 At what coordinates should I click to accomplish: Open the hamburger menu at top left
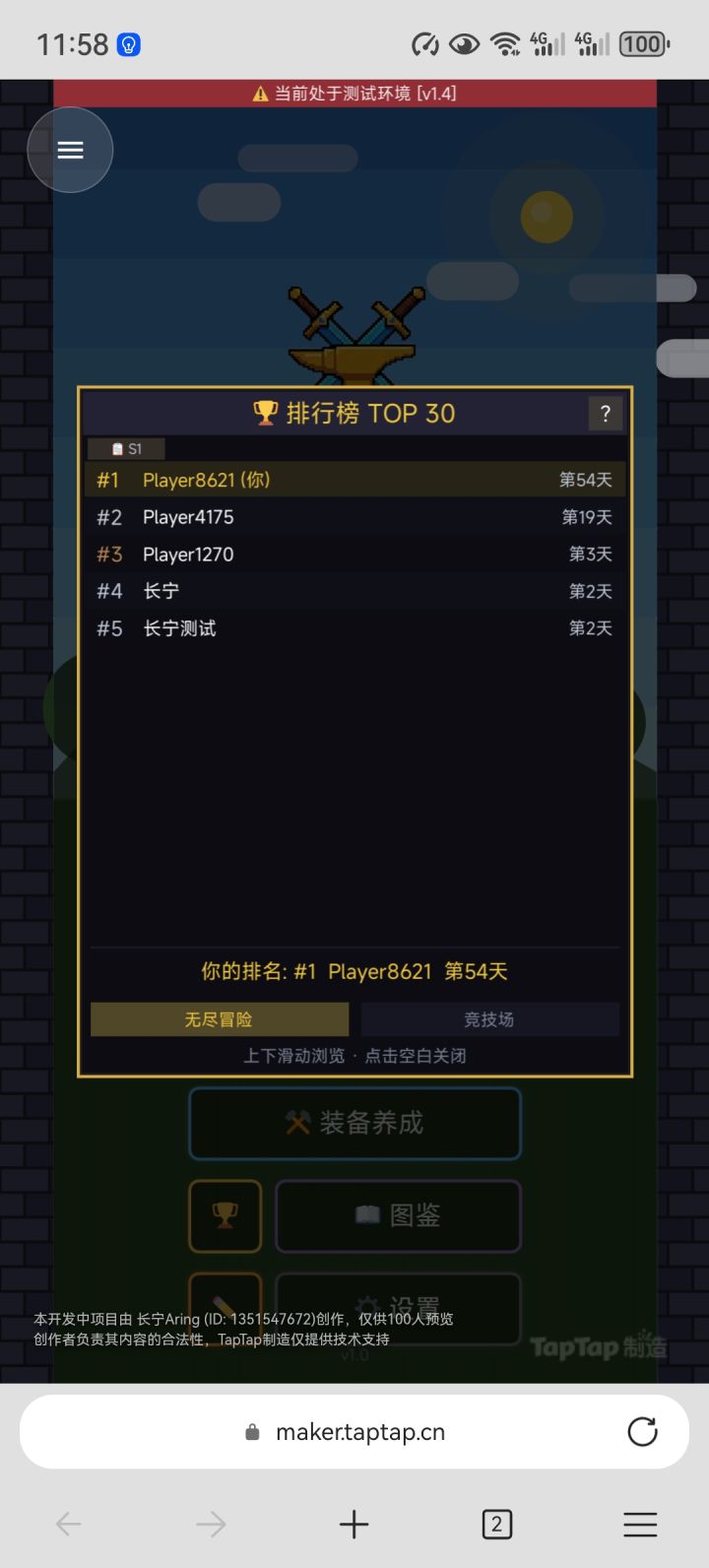(x=70, y=150)
